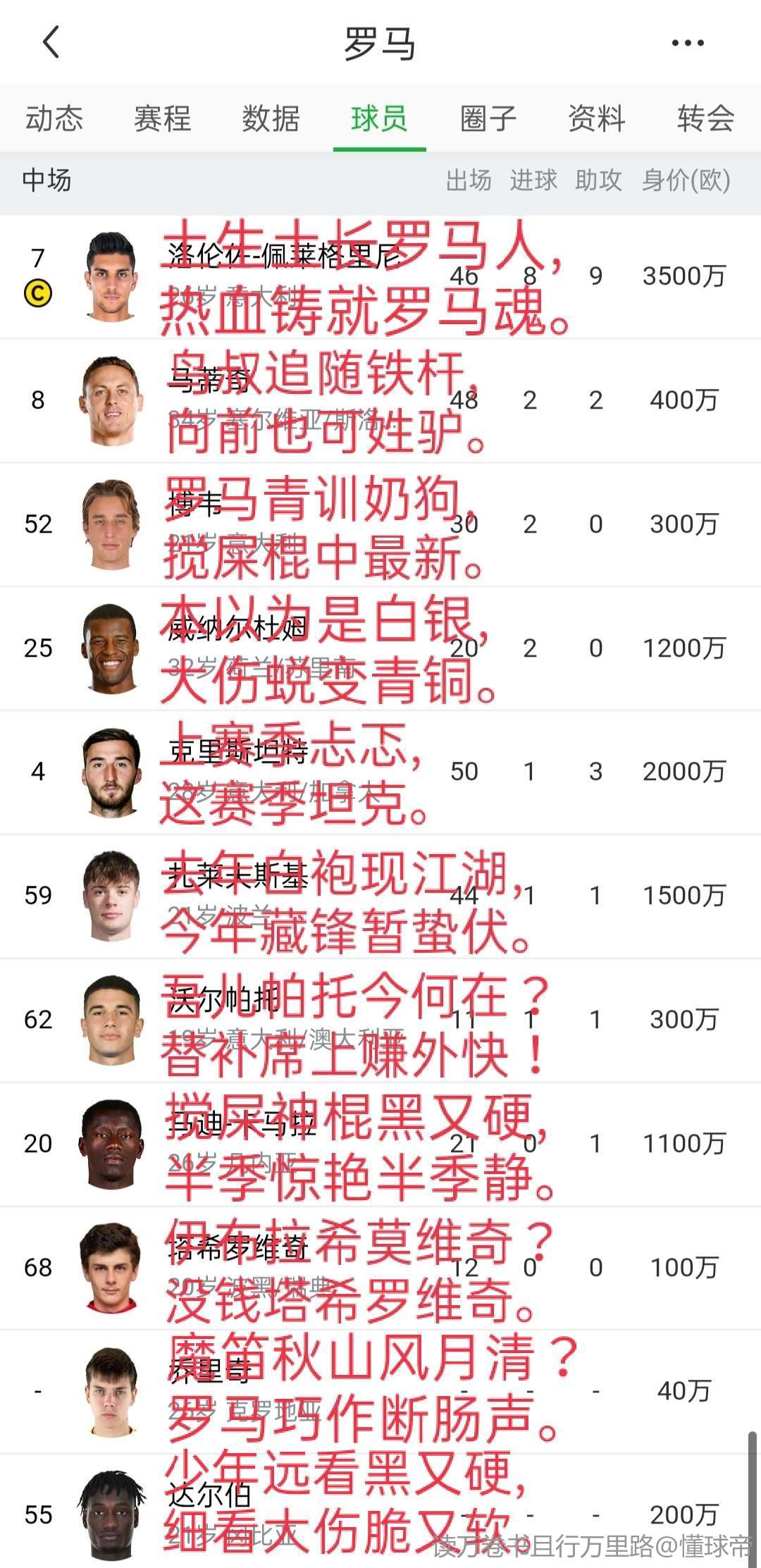The height and width of the screenshot is (1568, 761).
Task: Switch to the 转会 tab
Action: pyautogui.click(x=705, y=118)
